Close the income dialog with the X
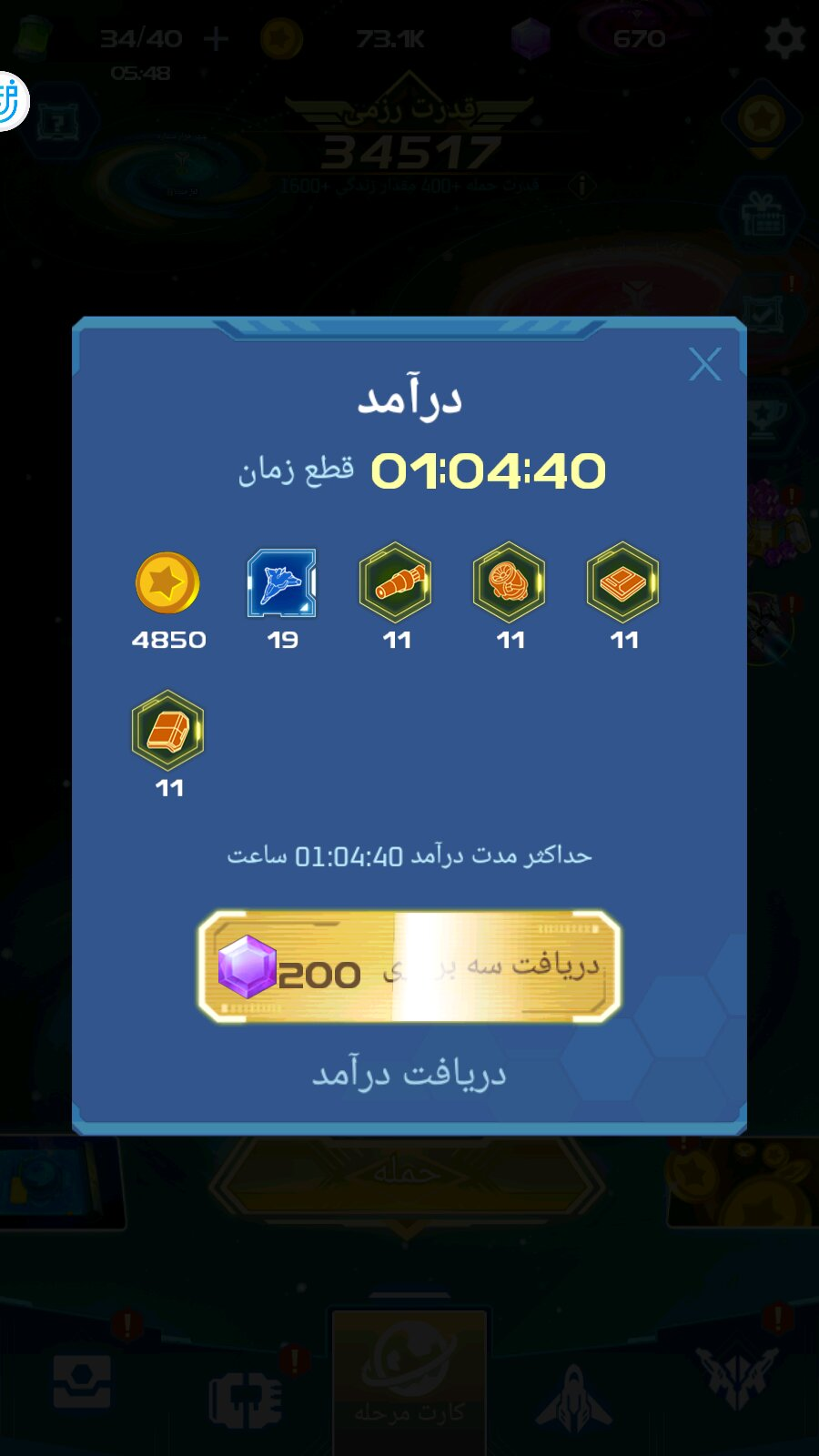The width and height of the screenshot is (819, 1456). coord(704,364)
